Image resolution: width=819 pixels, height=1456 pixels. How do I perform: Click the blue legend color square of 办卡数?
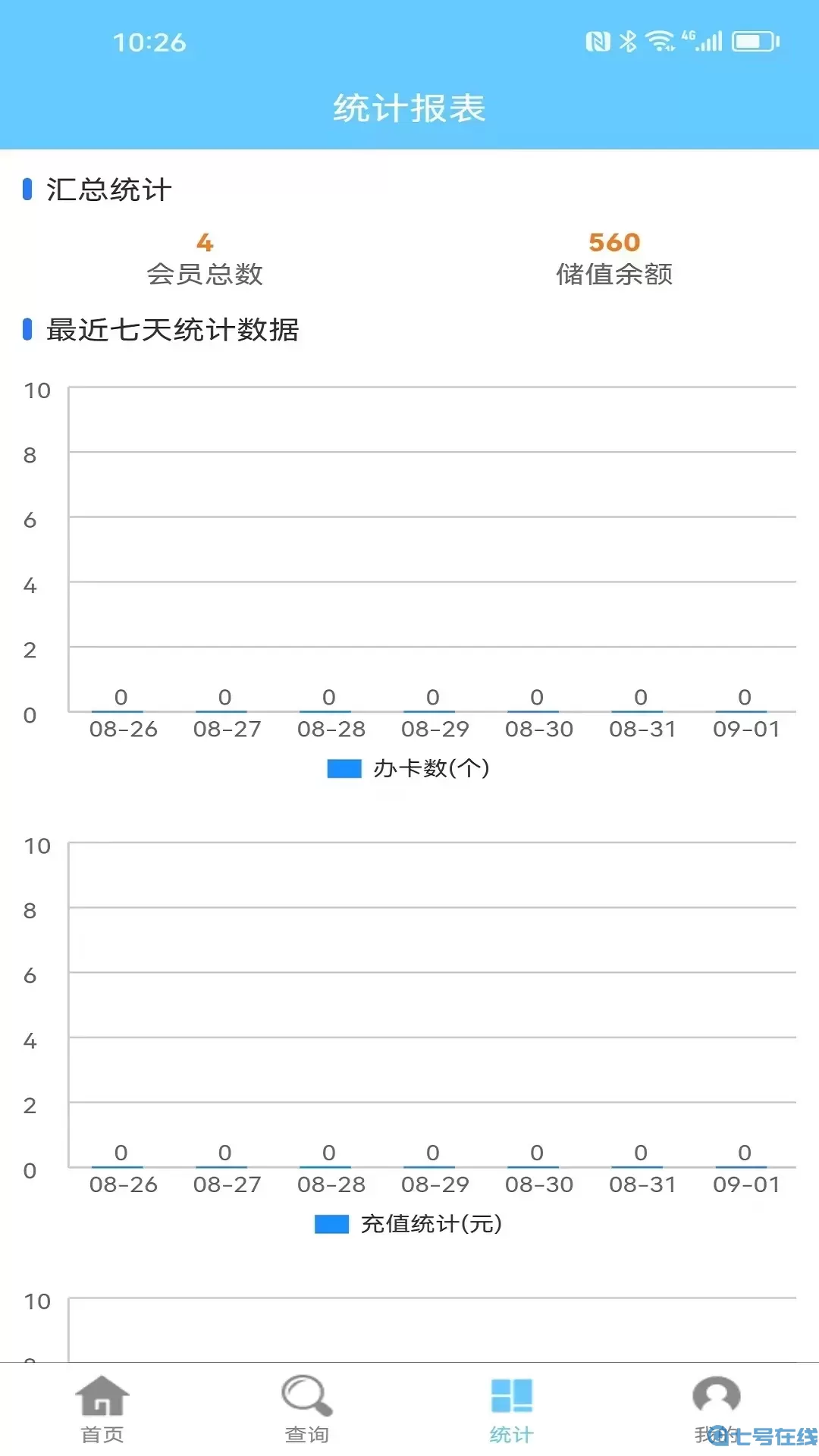(x=343, y=767)
